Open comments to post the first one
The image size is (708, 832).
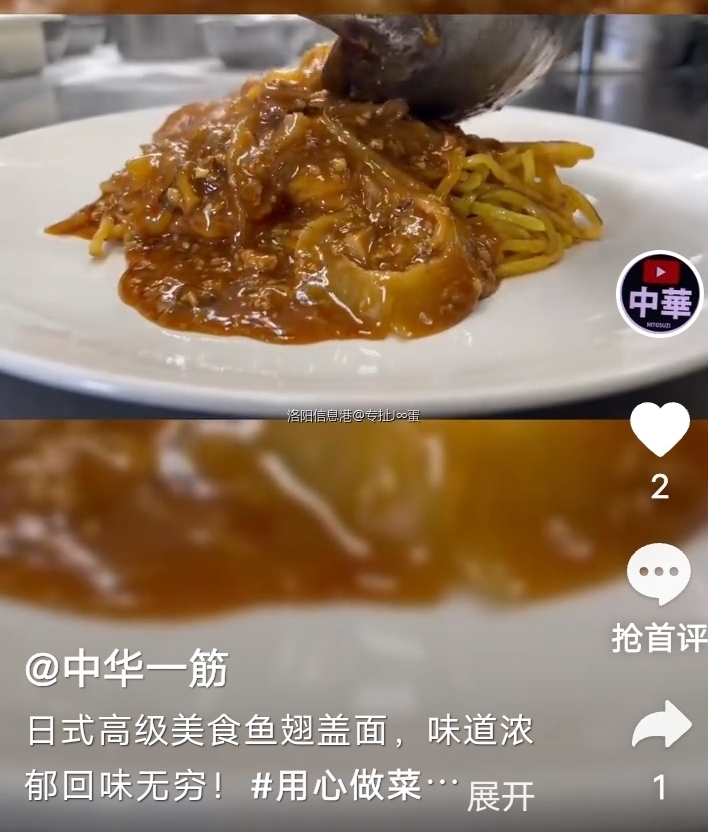[658, 575]
